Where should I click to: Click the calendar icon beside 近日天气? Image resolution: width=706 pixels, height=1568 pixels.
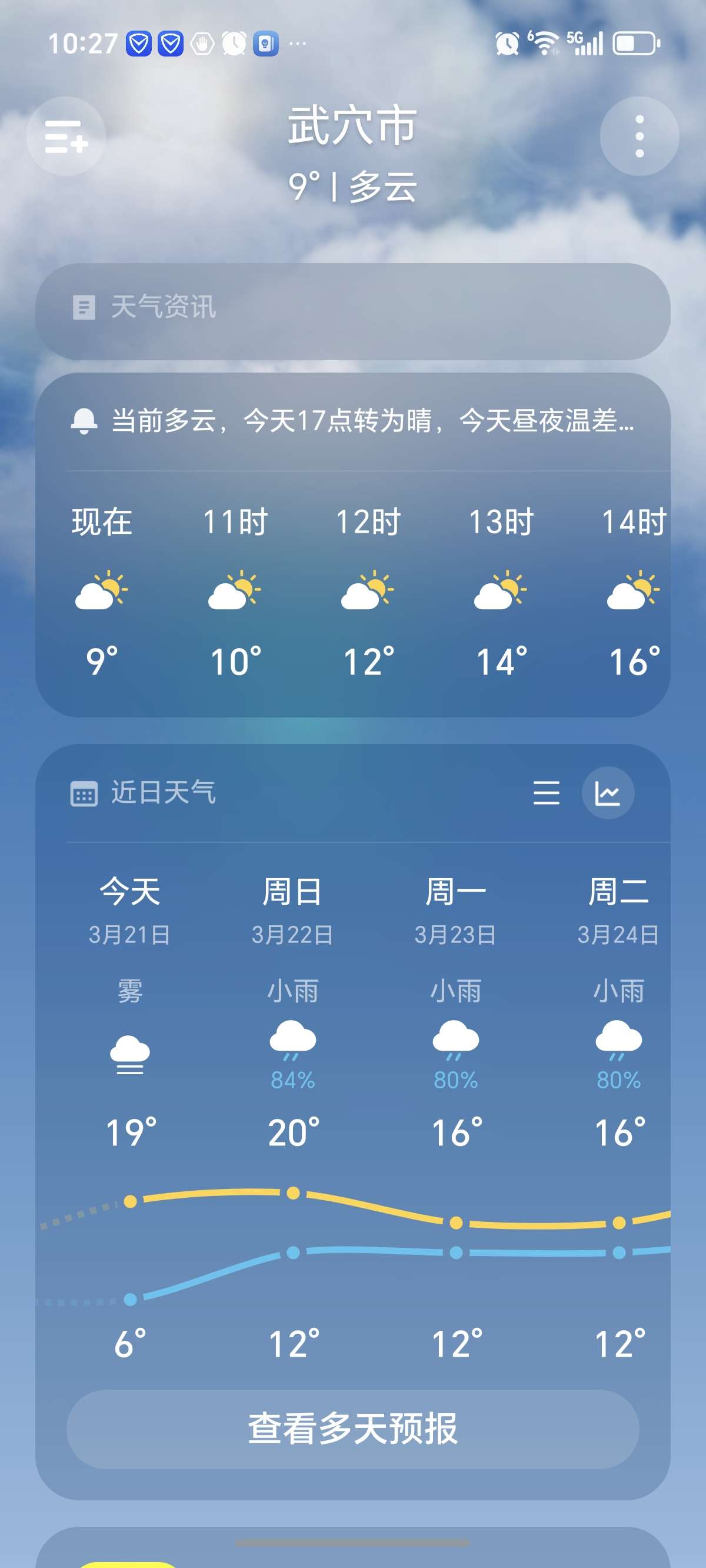tap(85, 792)
